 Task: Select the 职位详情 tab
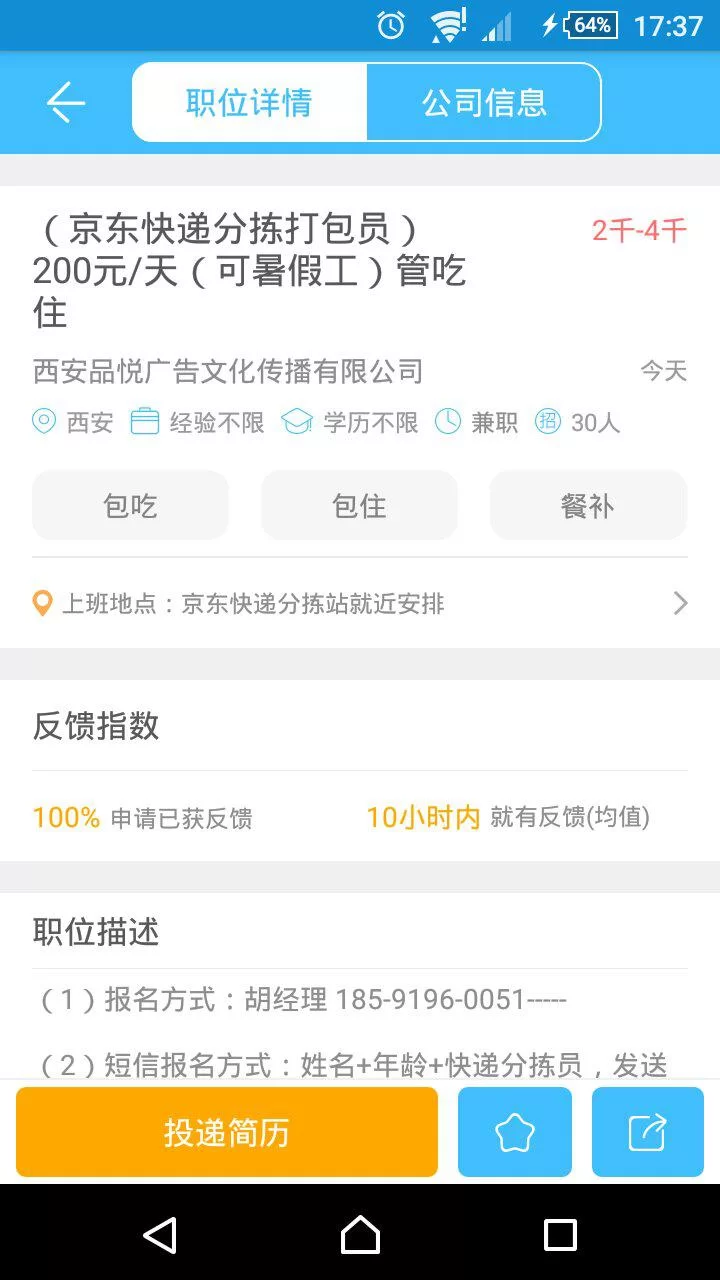pos(249,102)
